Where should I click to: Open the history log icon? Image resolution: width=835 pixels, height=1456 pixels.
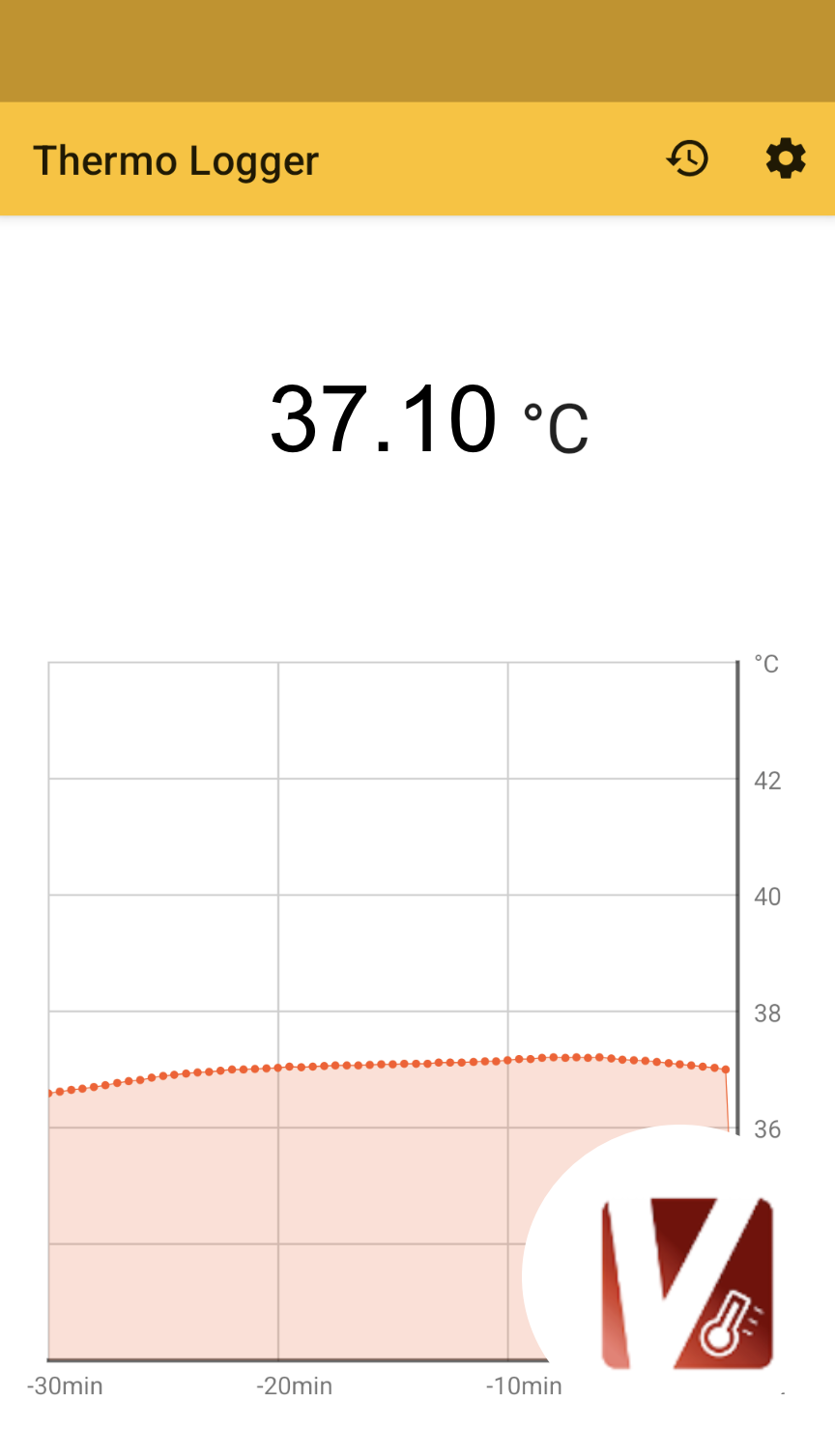pos(688,158)
